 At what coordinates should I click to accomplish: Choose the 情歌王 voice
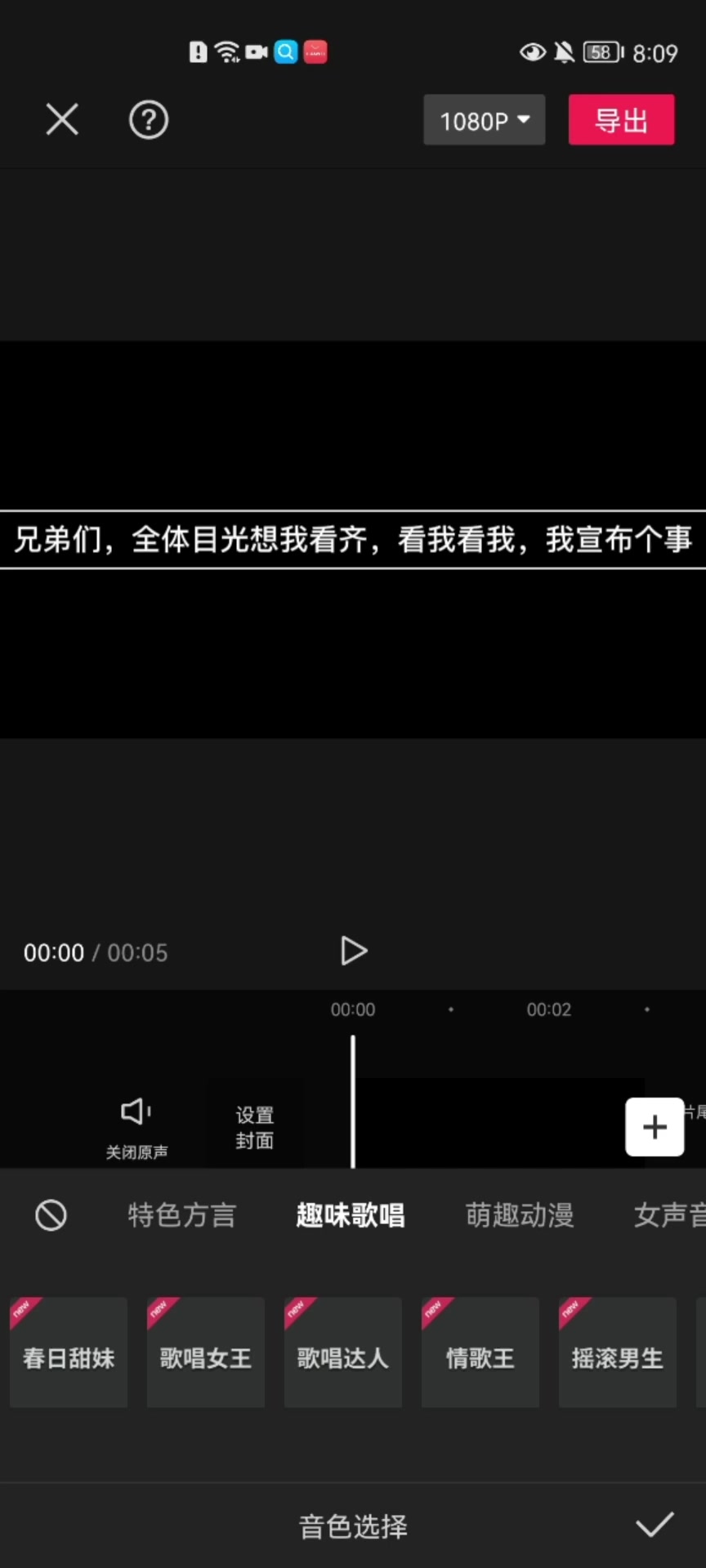[x=480, y=1352]
